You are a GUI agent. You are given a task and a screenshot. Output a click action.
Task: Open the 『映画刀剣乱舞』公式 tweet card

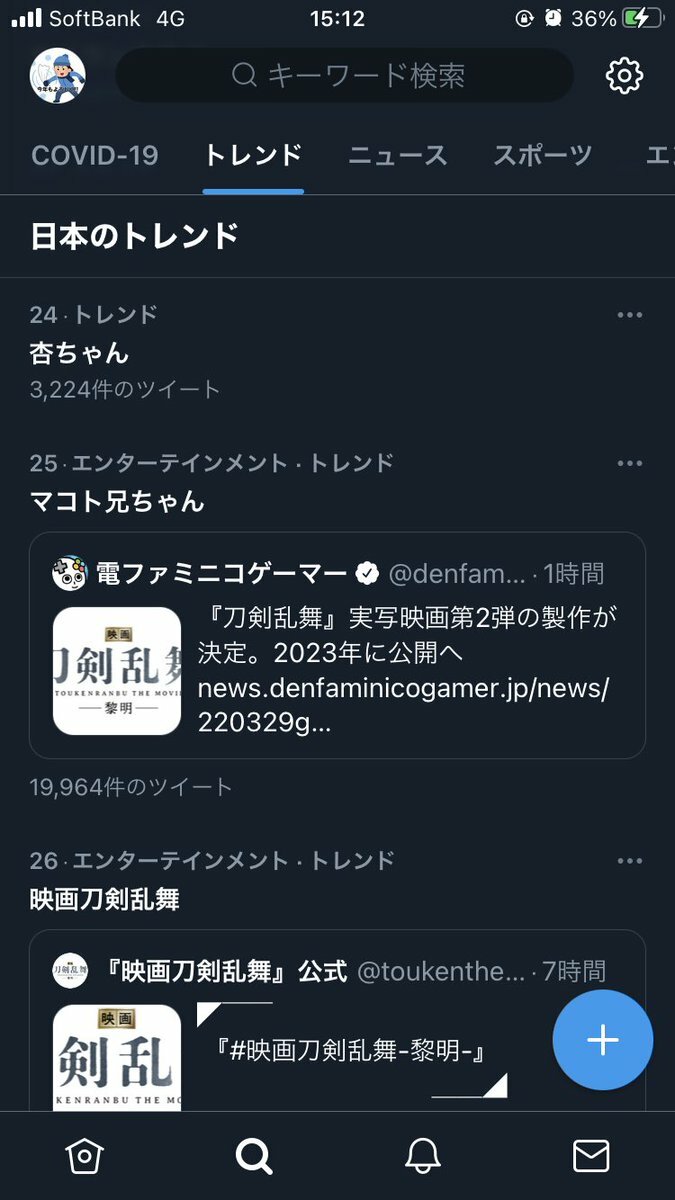(337, 1020)
